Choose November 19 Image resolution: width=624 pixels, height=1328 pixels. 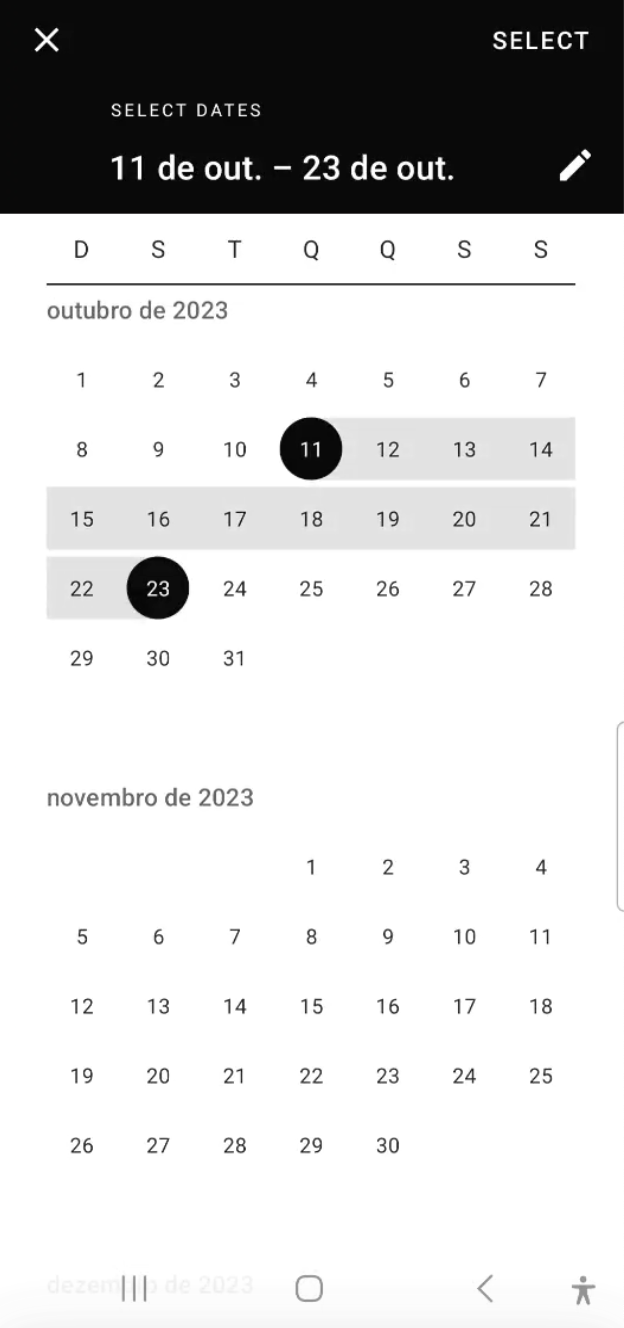coord(82,1077)
